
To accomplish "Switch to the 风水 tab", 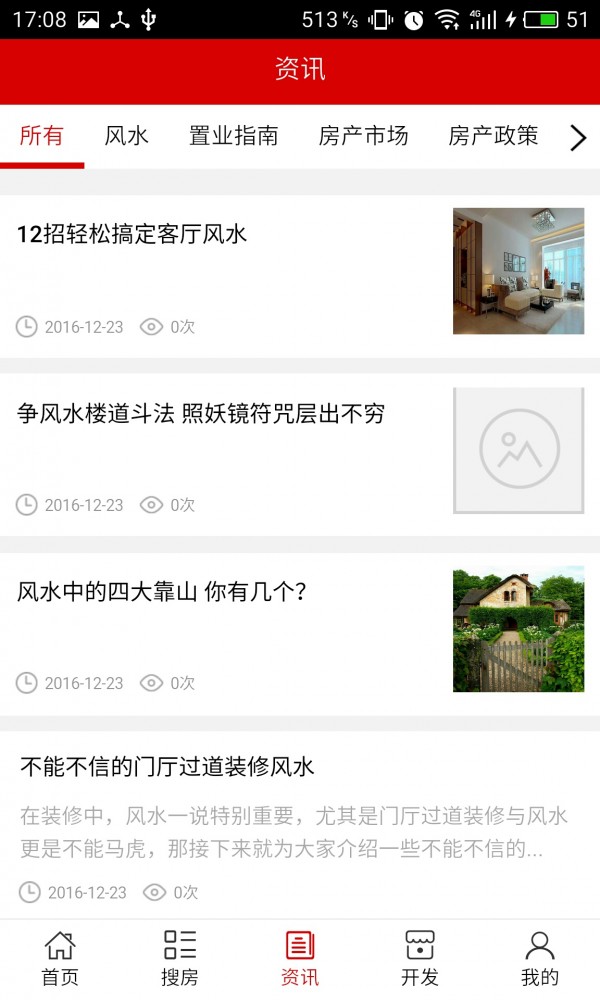I will point(126,136).
